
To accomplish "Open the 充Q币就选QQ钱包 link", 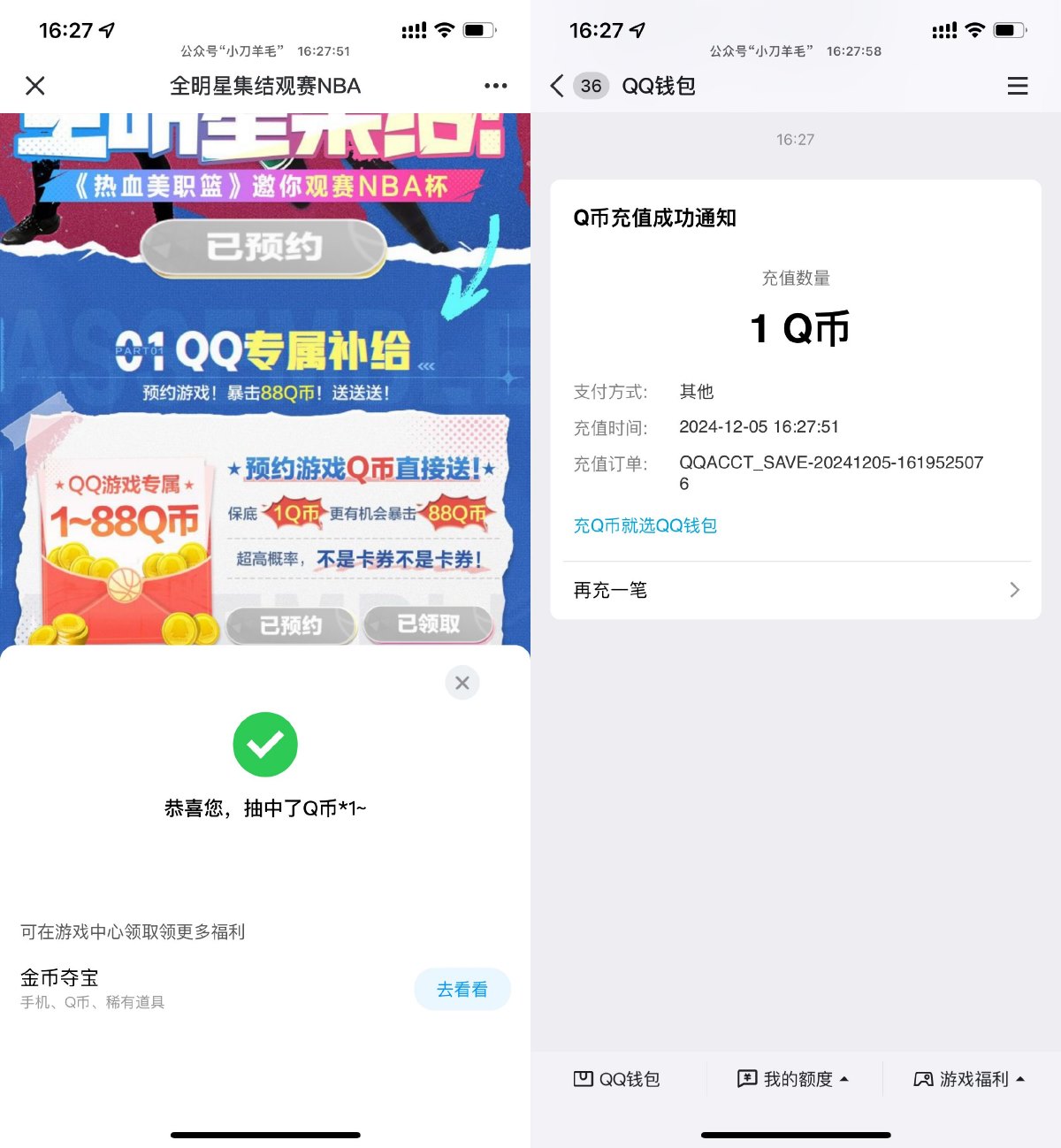I will (645, 525).
